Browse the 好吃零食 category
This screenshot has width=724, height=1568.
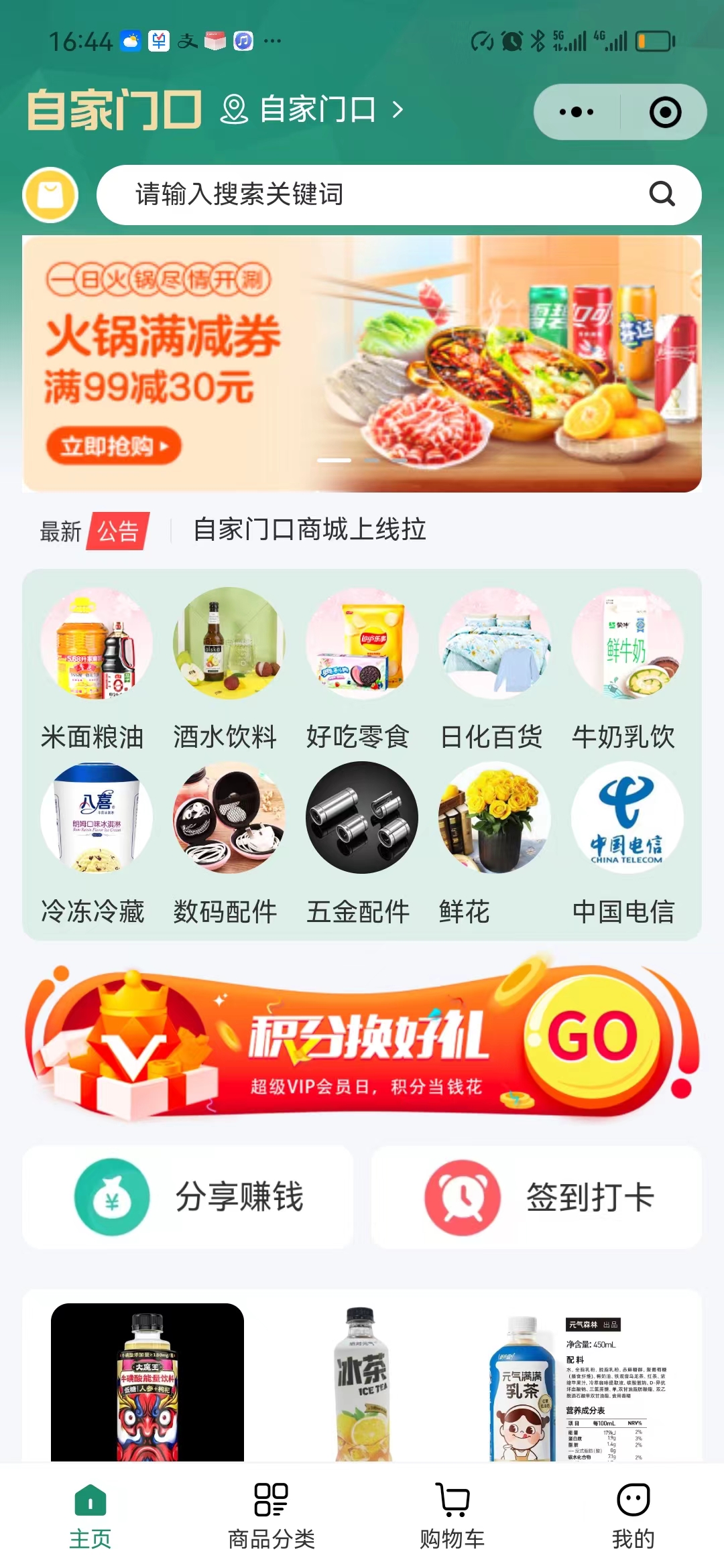coord(359,667)
